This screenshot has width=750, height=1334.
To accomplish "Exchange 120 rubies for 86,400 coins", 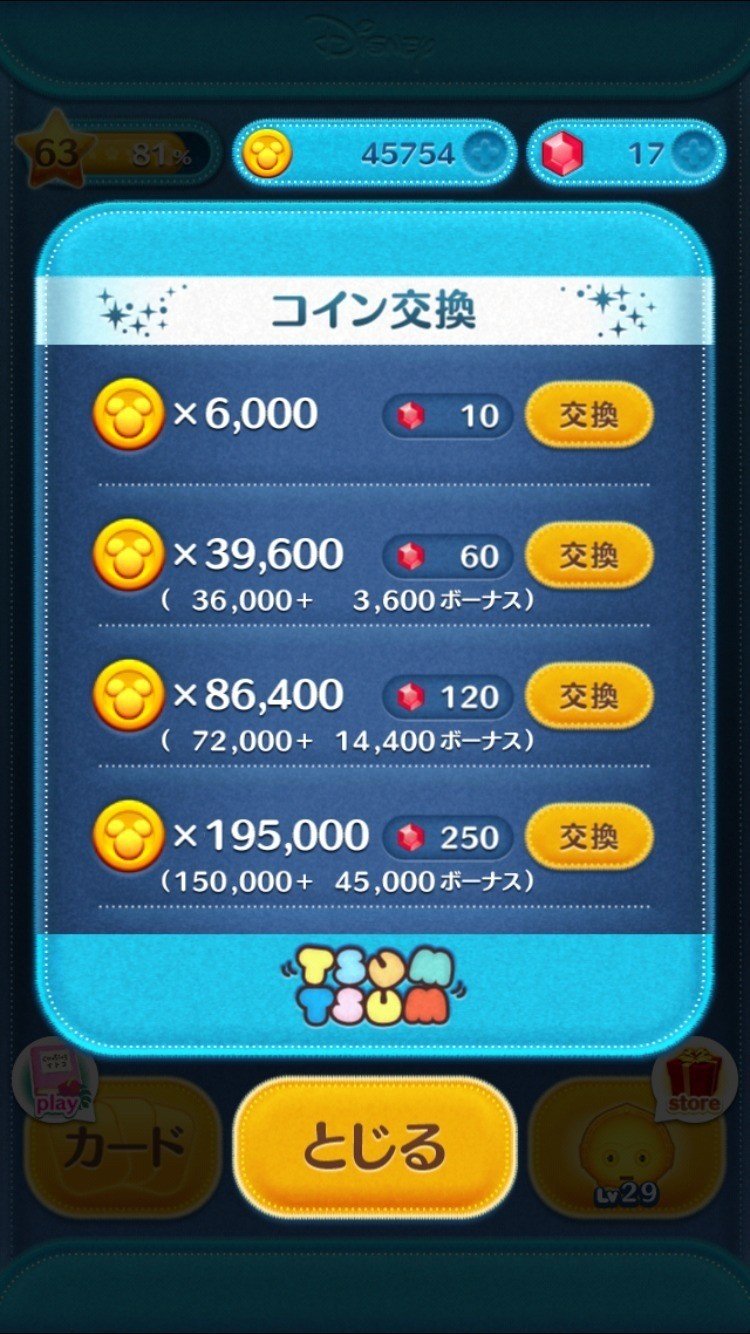I will [x=588, y=696].
